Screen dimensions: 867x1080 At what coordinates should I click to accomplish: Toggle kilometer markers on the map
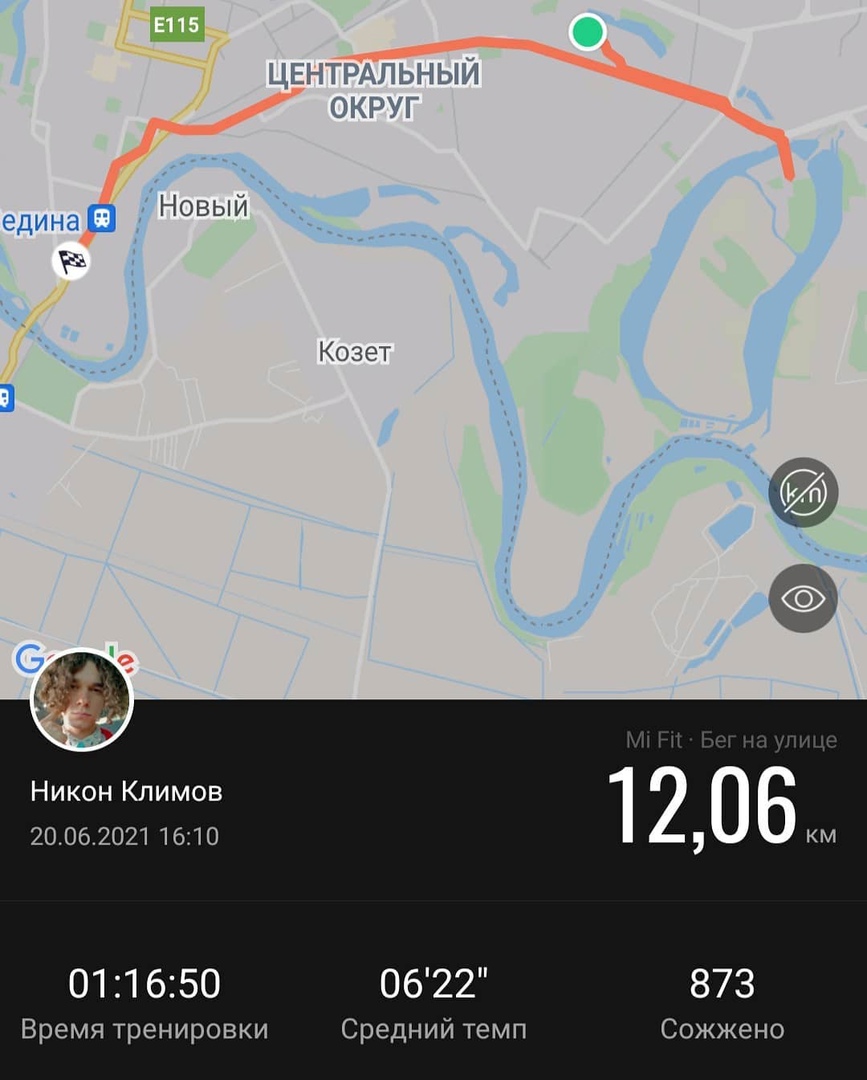(802, 492)
